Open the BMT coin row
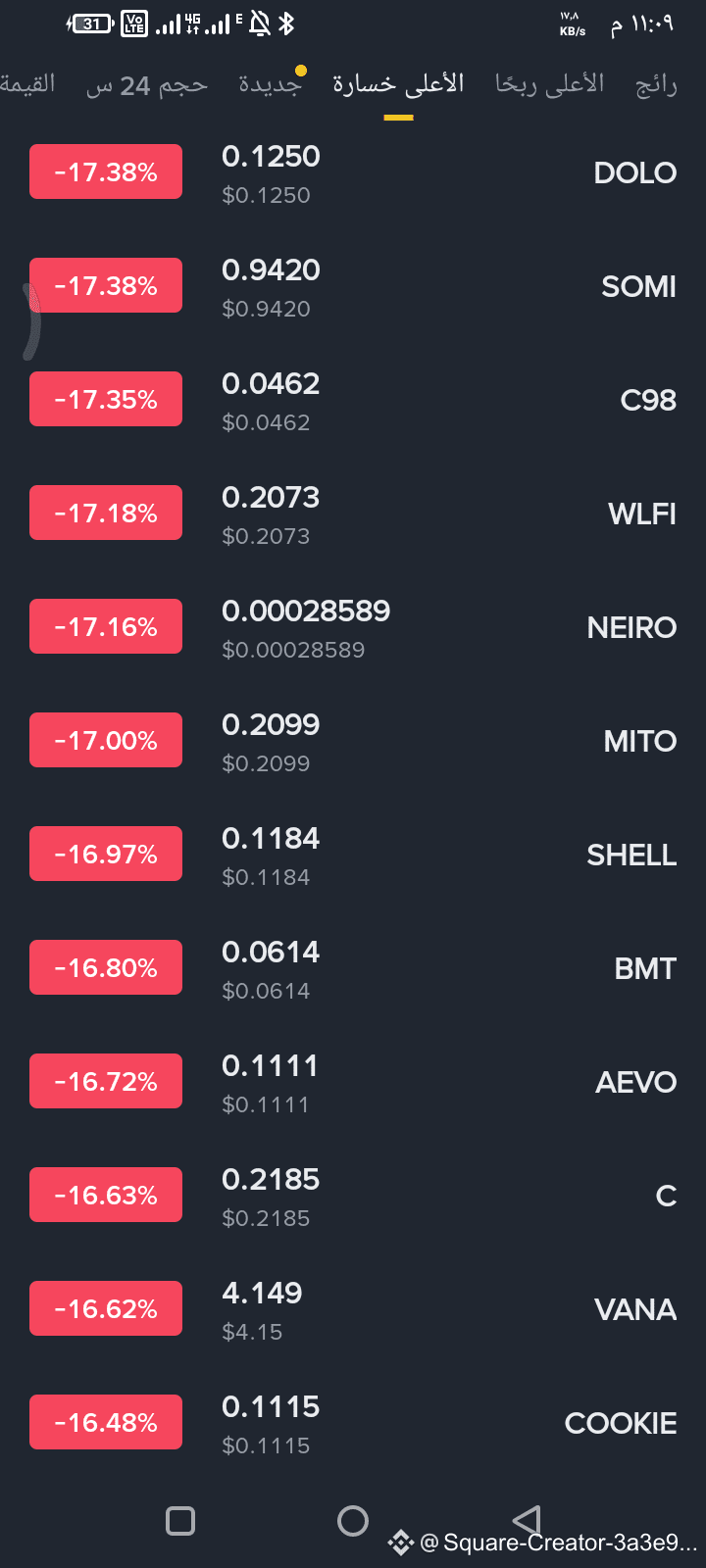 tap(353, 968)
